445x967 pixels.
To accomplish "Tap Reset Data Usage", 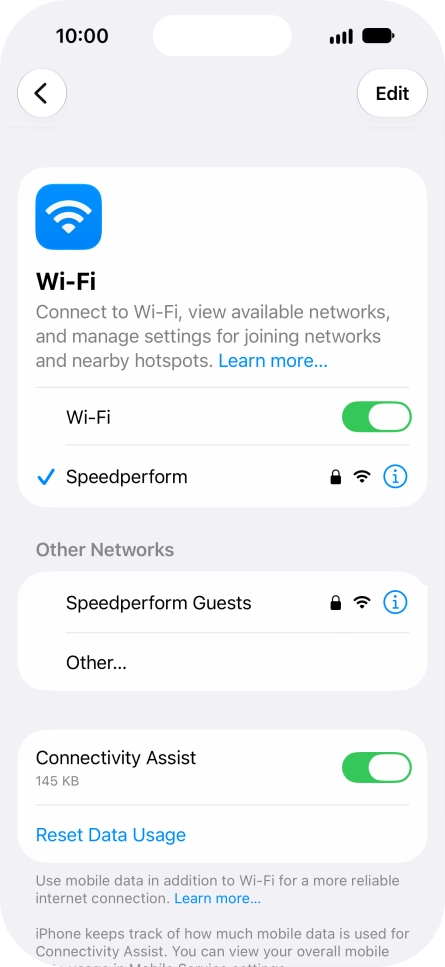I will [111, 834].
